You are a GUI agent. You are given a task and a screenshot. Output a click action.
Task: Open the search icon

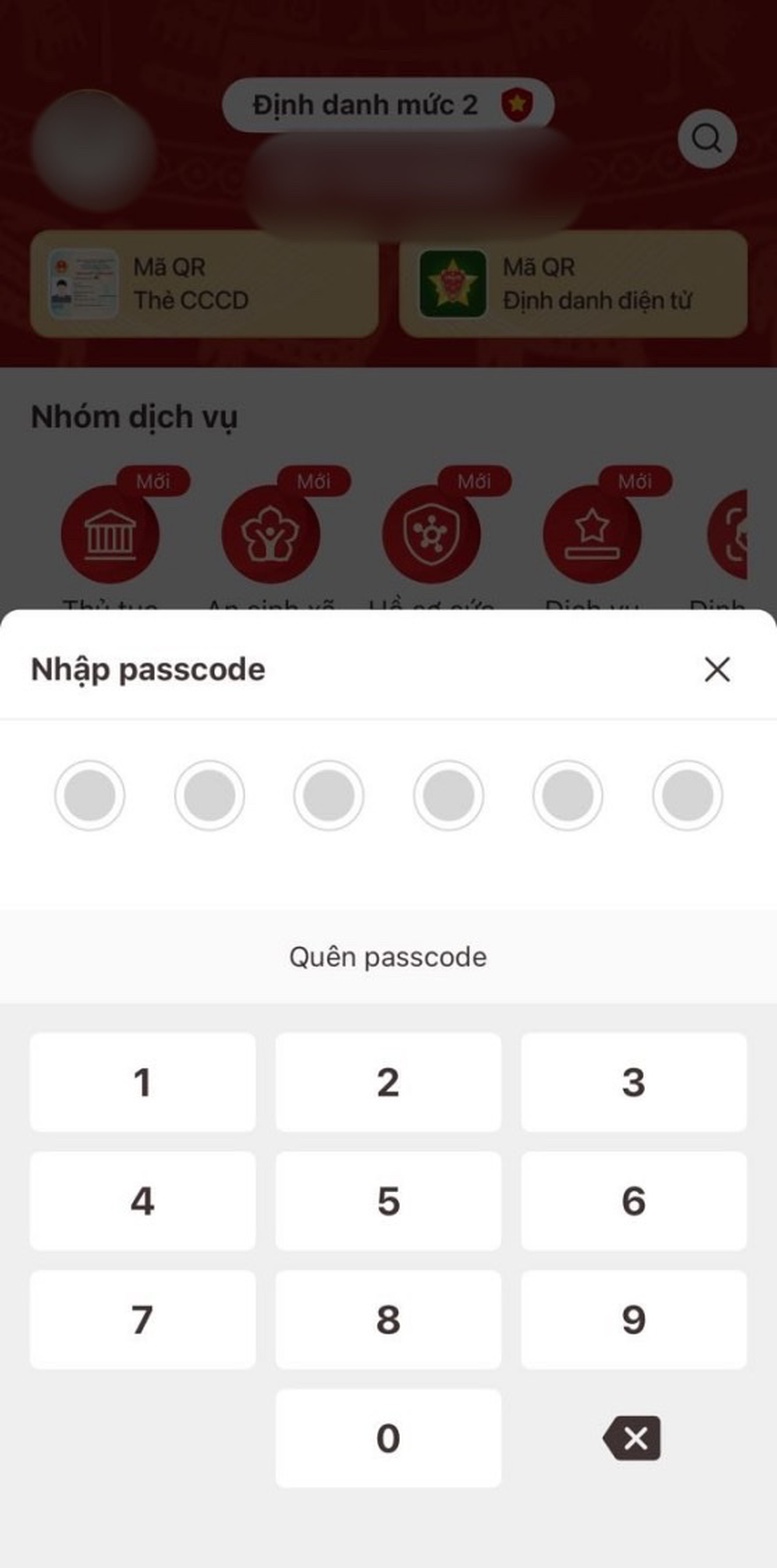pos(707,139)
